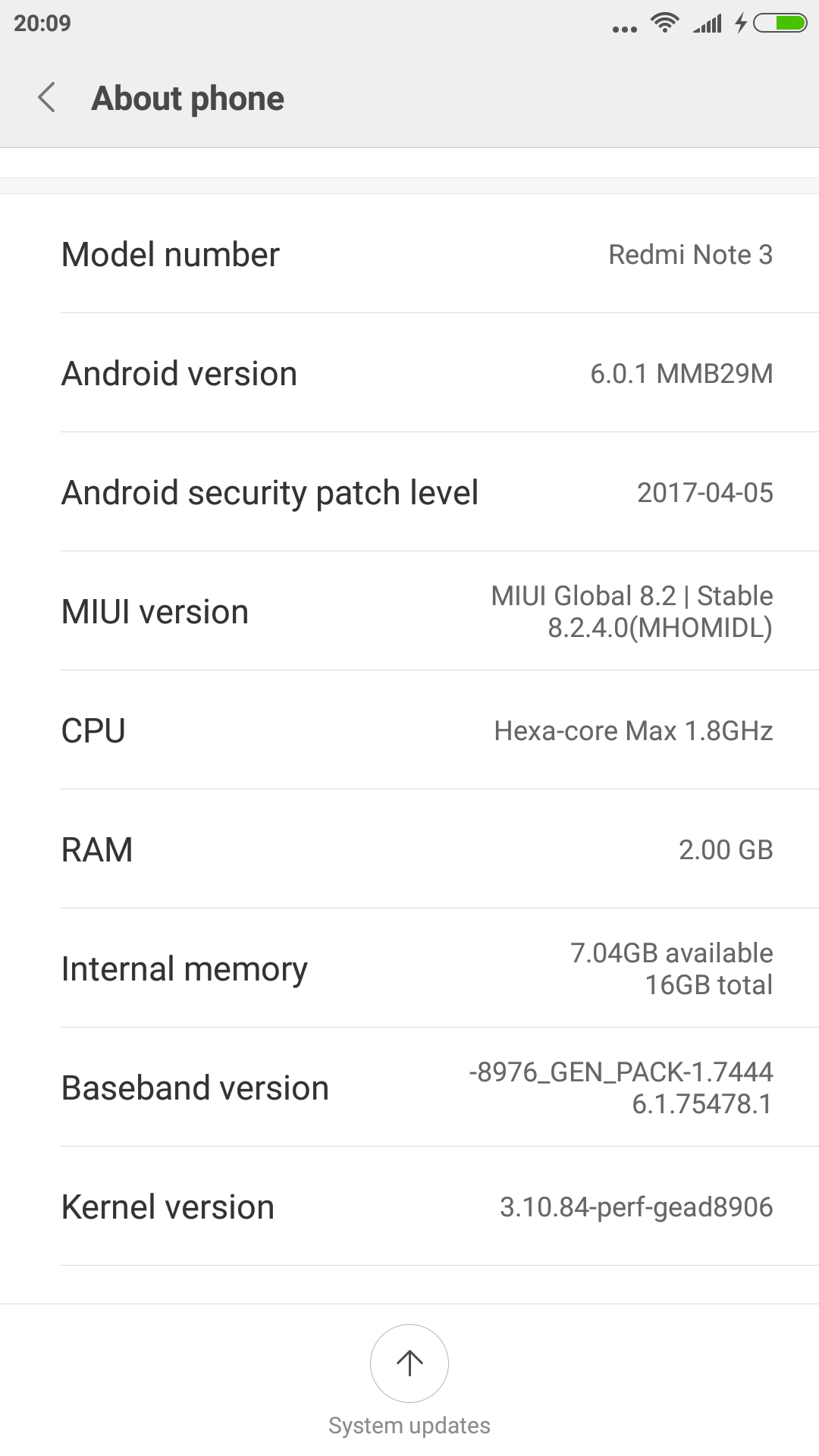Tap the Android security patch level row
Viewport: 819px width, 1456px height.
pyautogui.click(x=409, y=492)
